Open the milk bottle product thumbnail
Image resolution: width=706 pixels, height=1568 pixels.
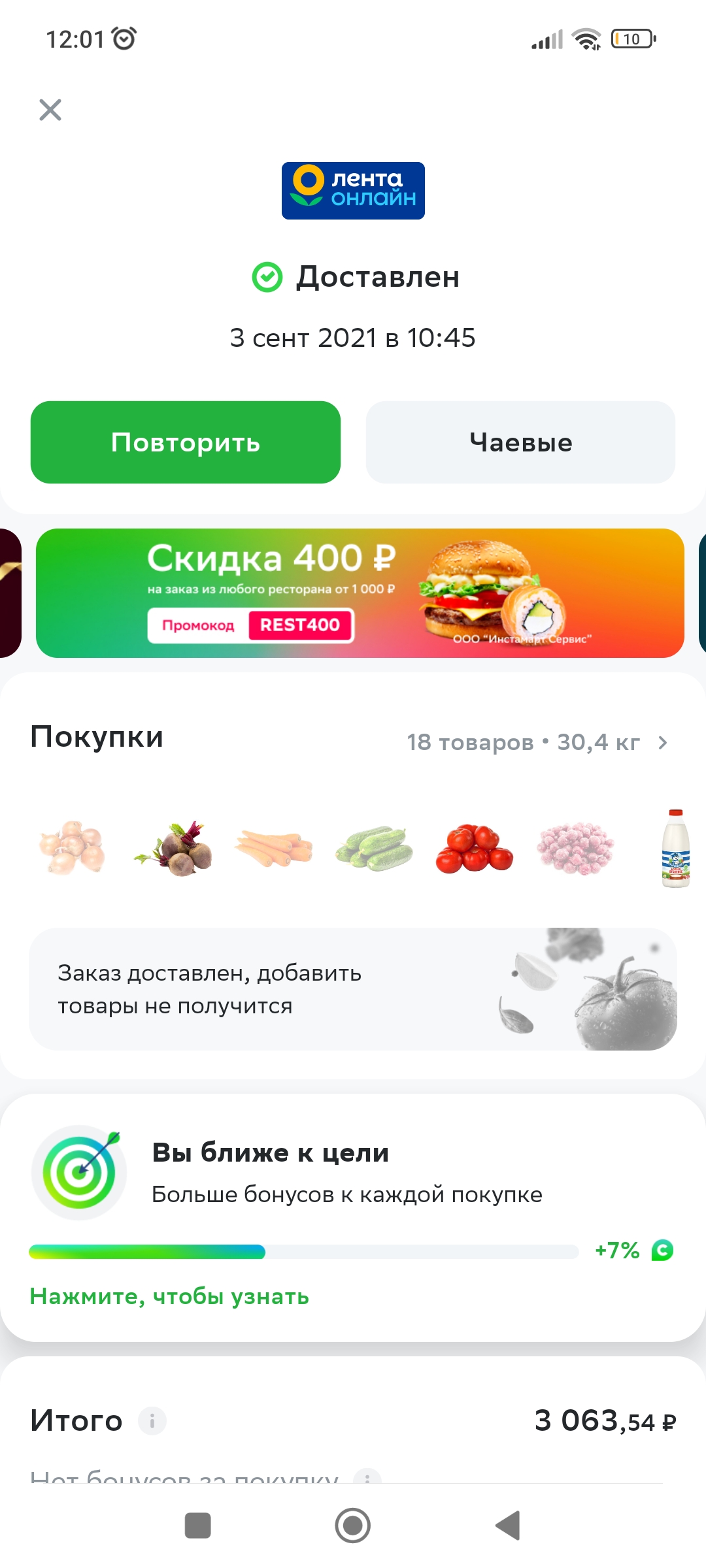[x=676, y=849]
